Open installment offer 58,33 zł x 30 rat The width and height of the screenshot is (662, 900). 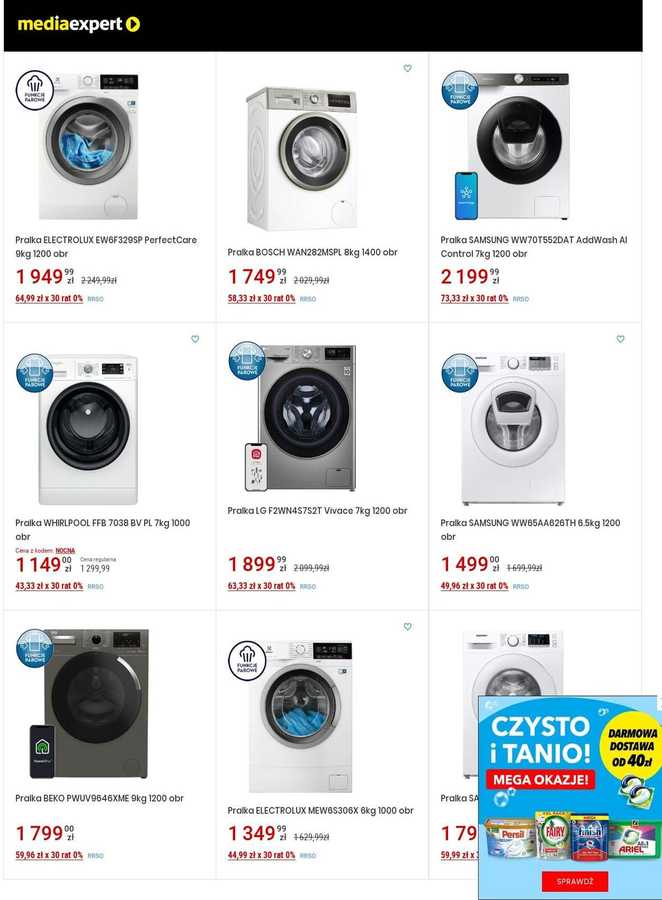tap(261, 298)
